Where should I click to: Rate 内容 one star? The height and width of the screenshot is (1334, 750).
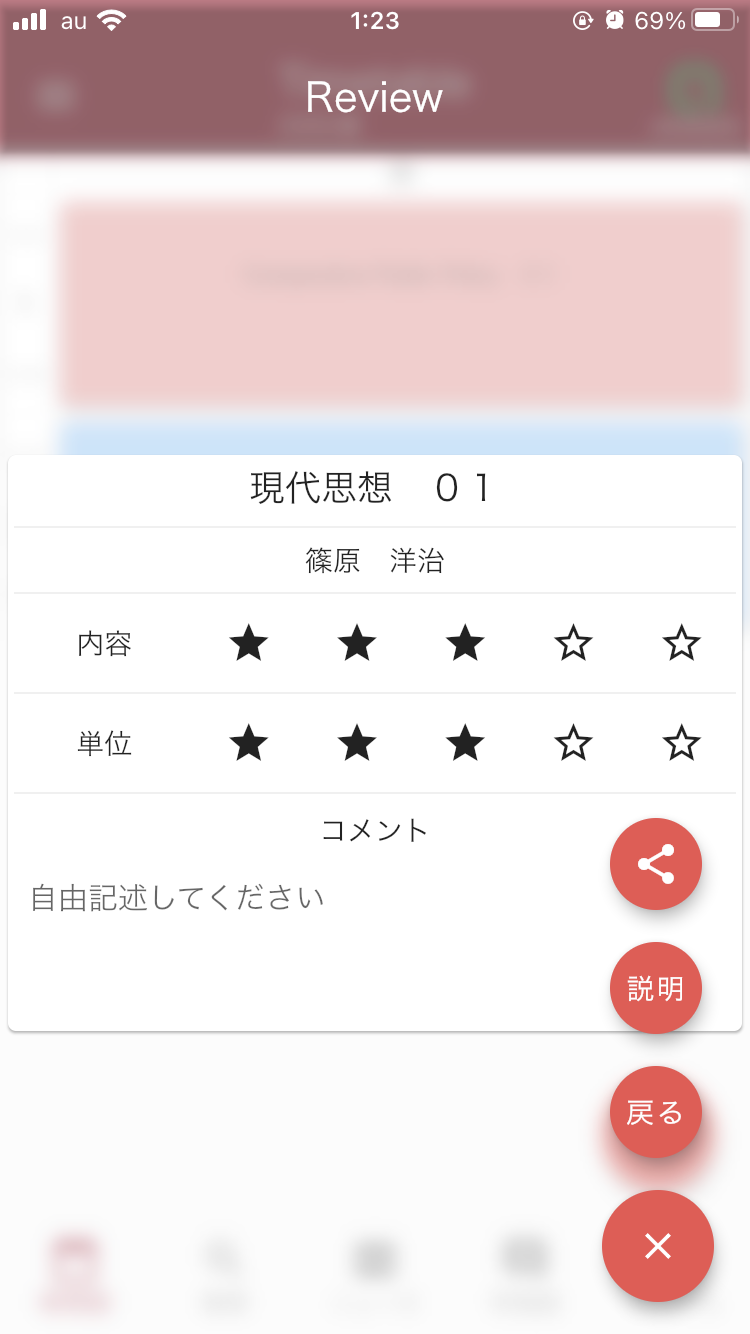249,643
